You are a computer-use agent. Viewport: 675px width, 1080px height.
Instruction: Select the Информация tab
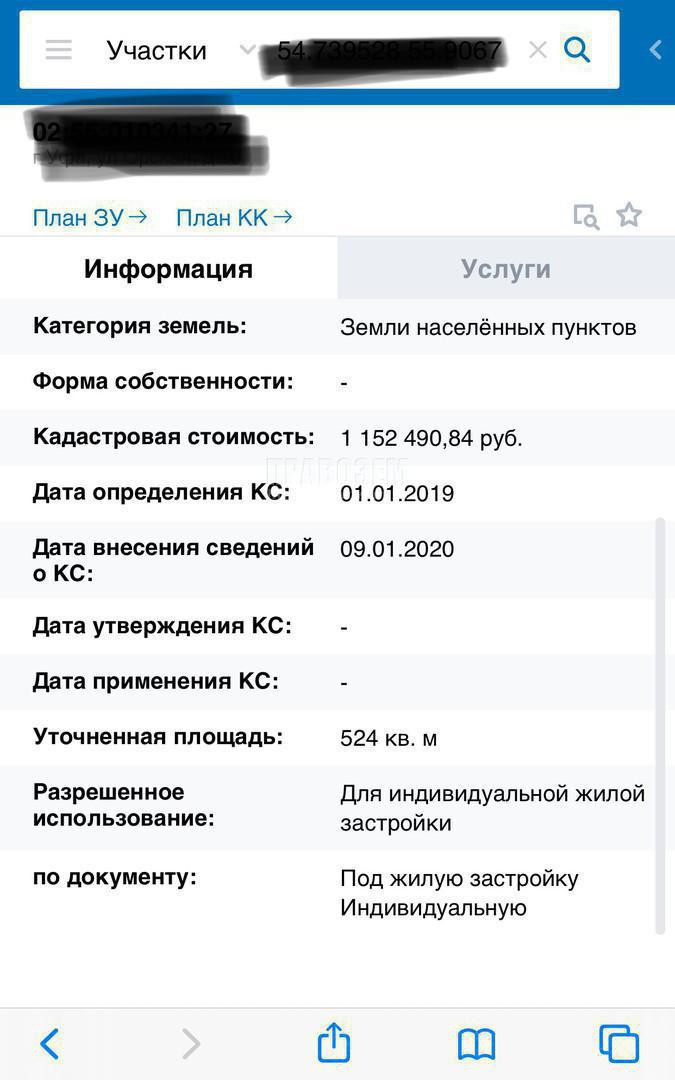coord(169,269)
